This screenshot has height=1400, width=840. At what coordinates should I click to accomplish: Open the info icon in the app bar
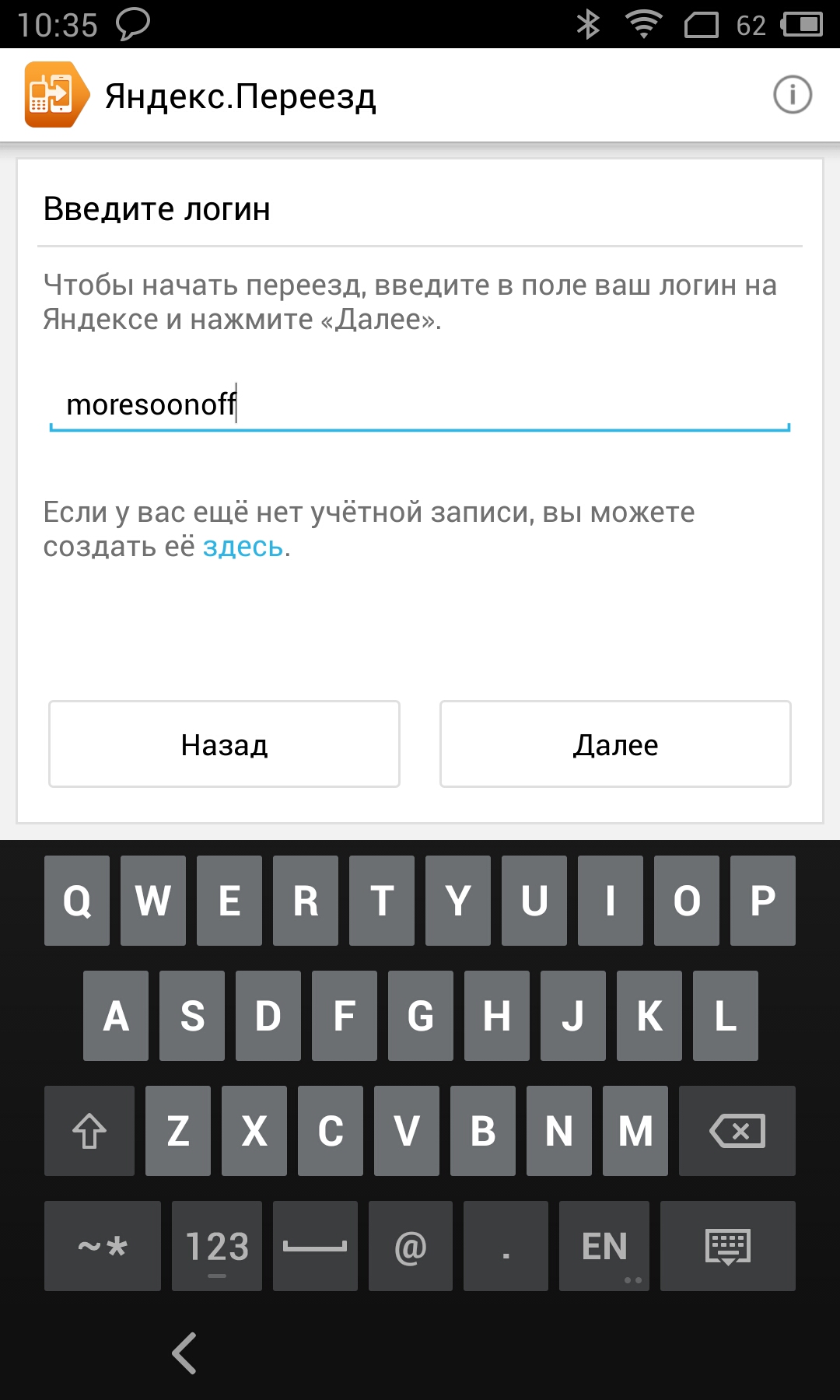pyautogui.click(x=792, y=95)
